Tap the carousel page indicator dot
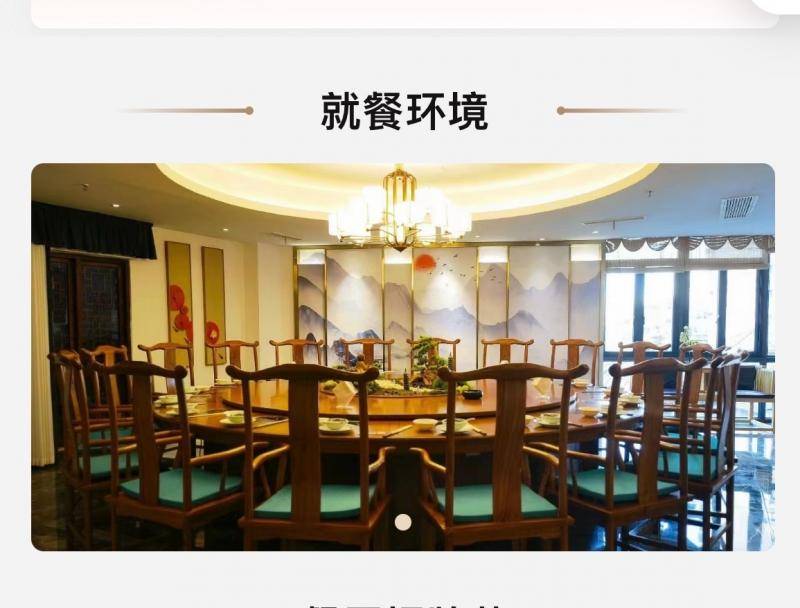The image size is (800, 608). (x=403, y=522)
